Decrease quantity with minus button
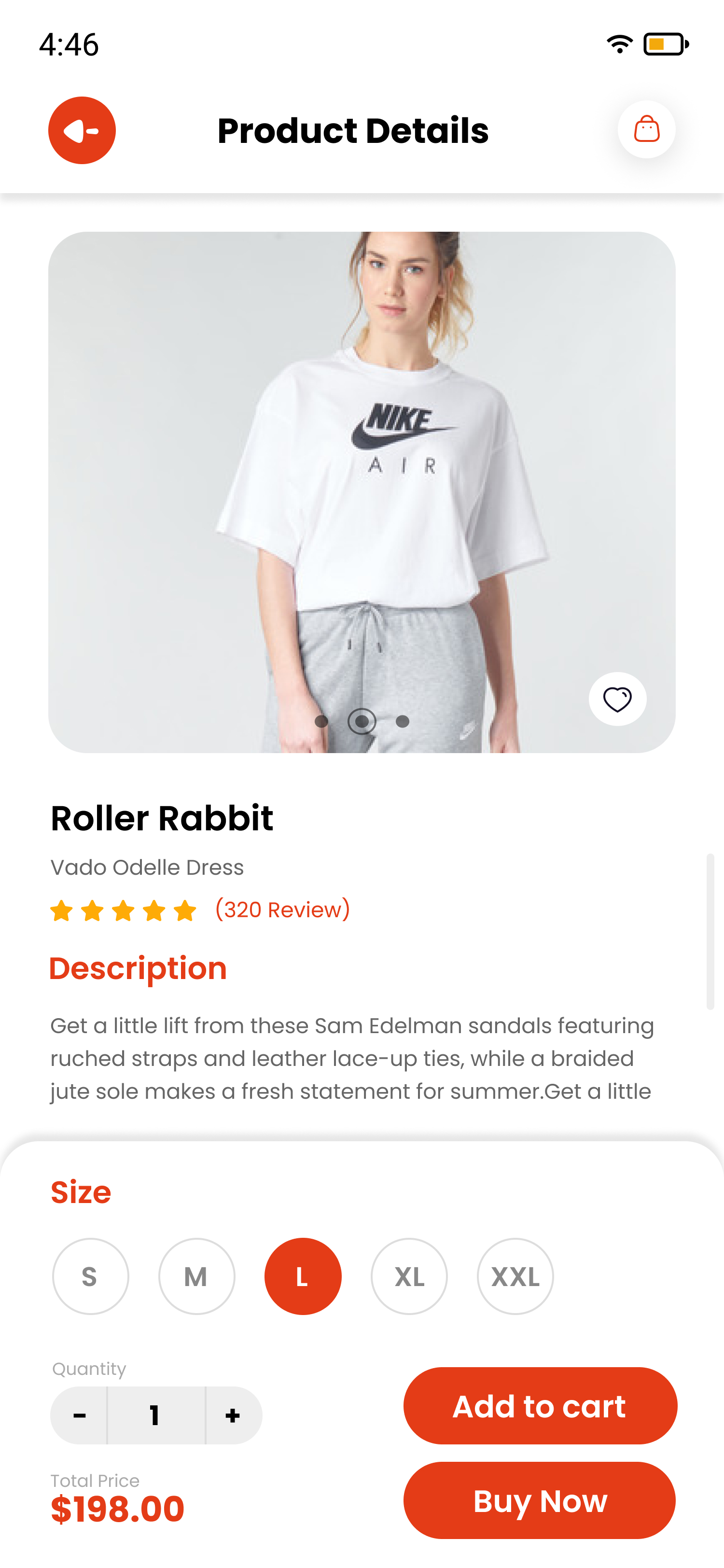Image resolution: width=724 pixels, height=1568 pixels. click(79, 1416)
